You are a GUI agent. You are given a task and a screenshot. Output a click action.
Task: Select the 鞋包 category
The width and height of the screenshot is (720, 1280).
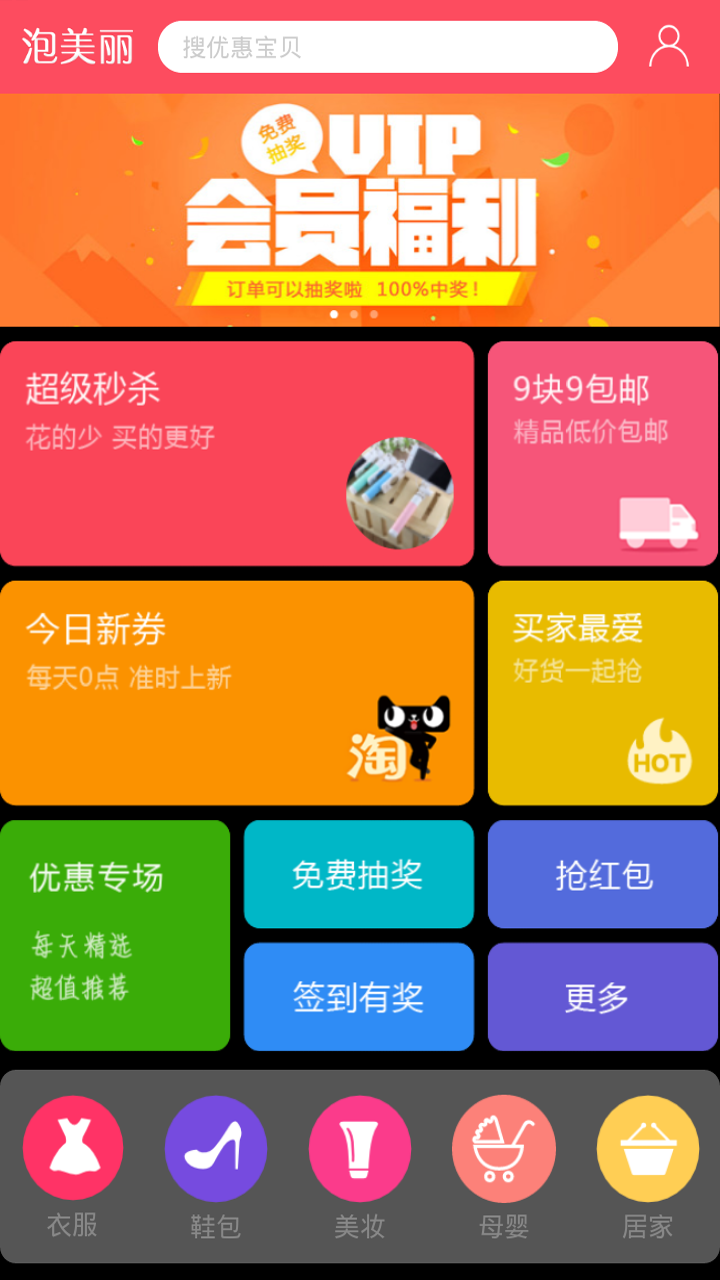[x=216, y=1166]
